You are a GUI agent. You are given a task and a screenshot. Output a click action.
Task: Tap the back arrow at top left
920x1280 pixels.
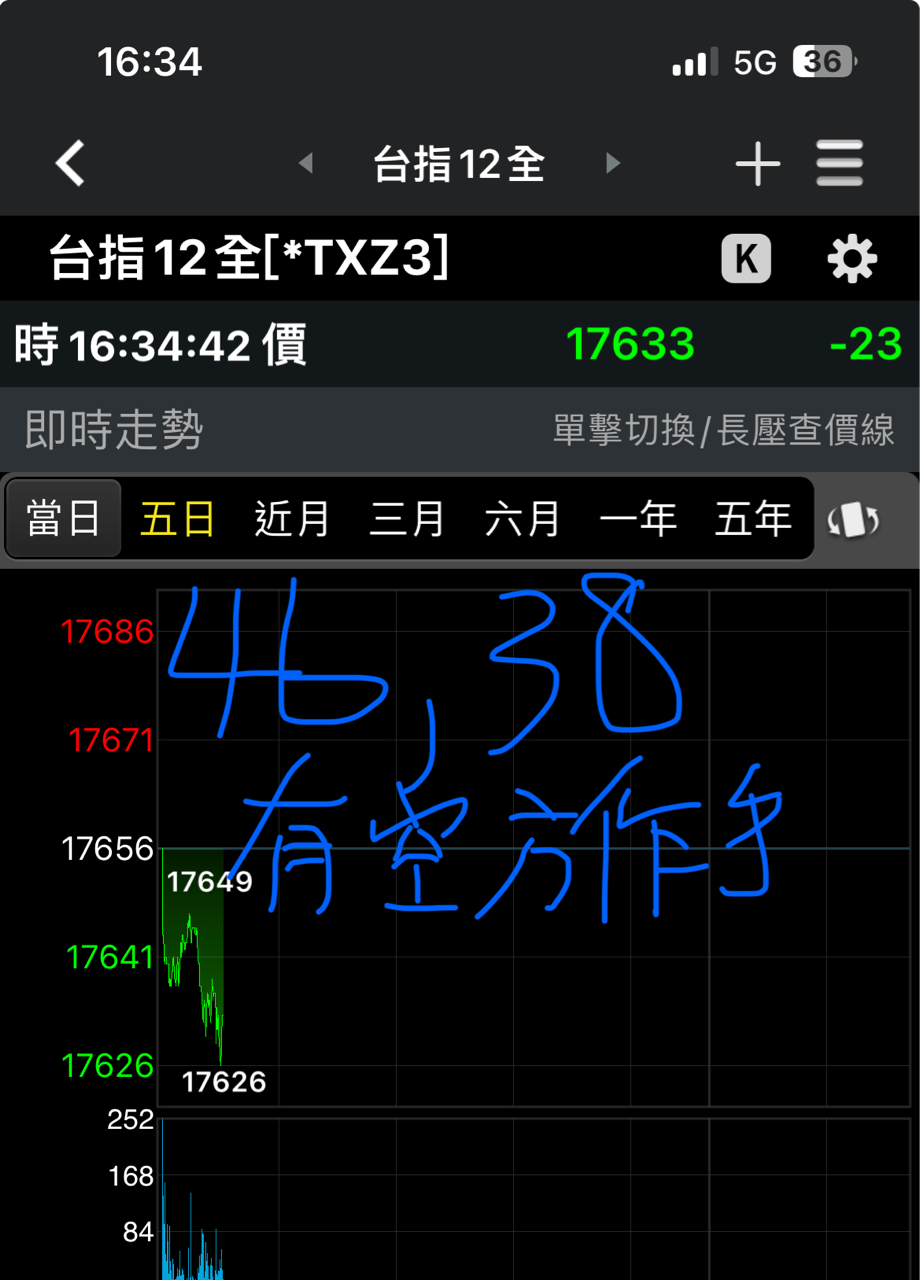pyautogui.click(x=68, y=163)
